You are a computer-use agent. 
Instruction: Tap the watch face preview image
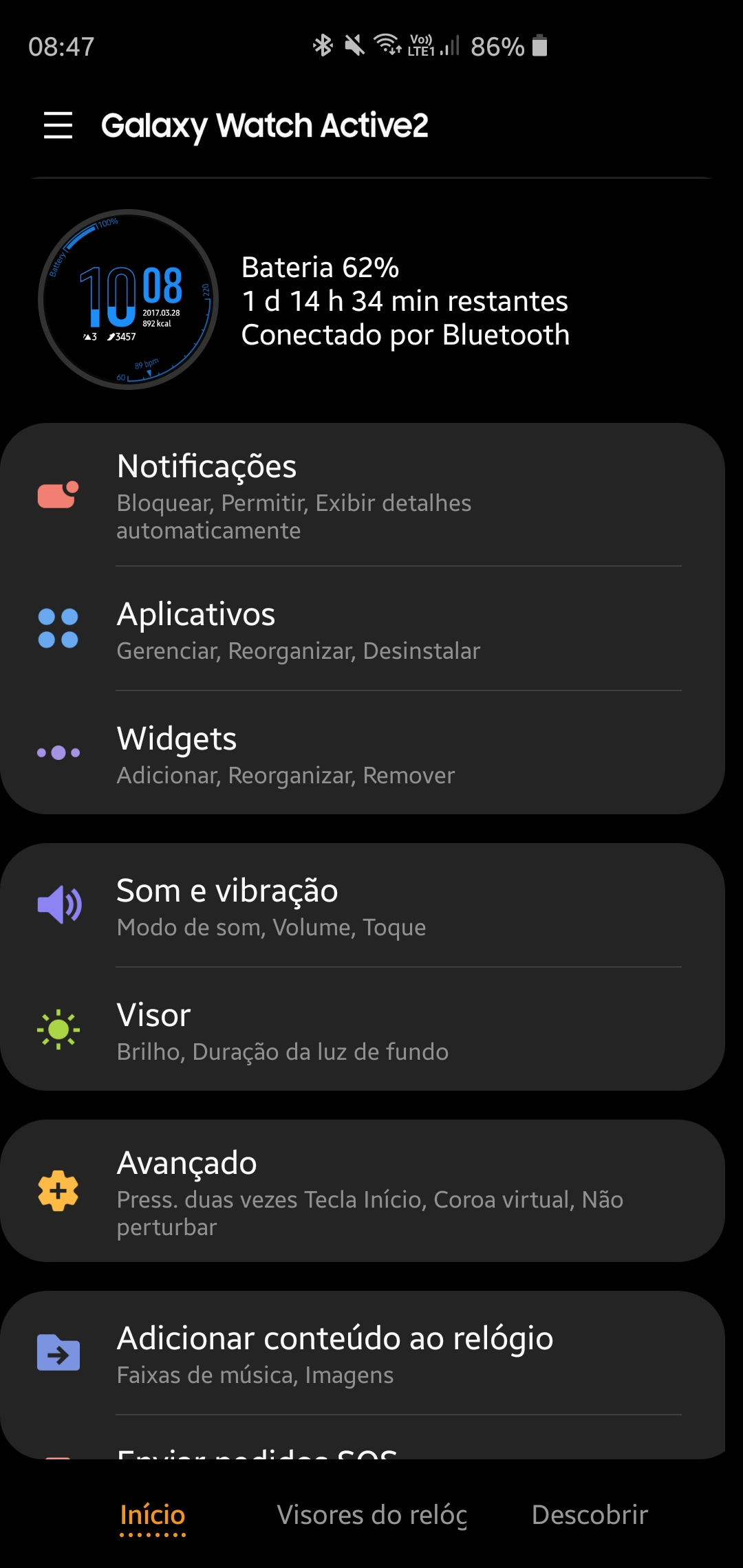point(129,300)
